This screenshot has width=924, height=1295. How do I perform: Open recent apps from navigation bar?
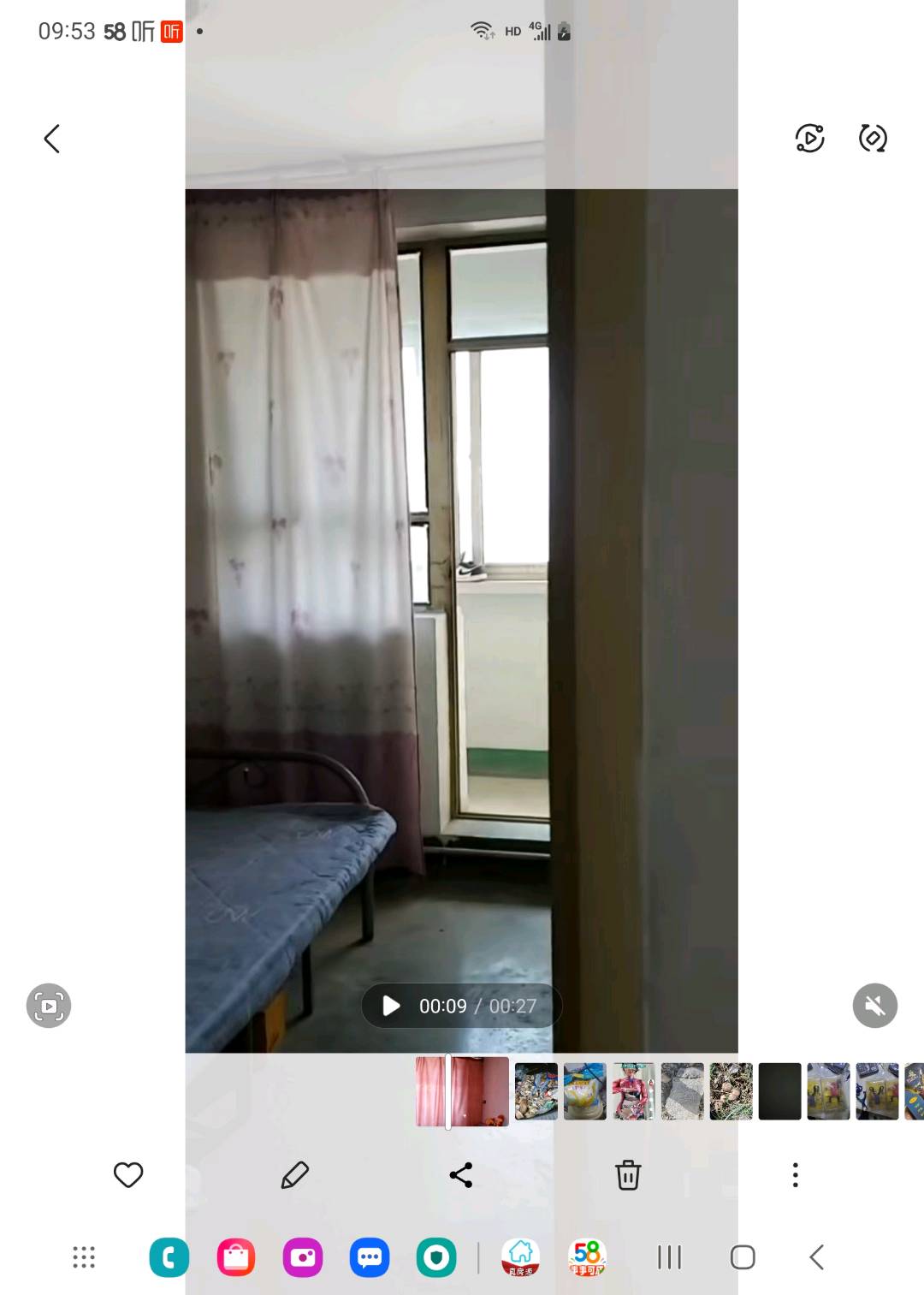click(x=669, y=1257)
